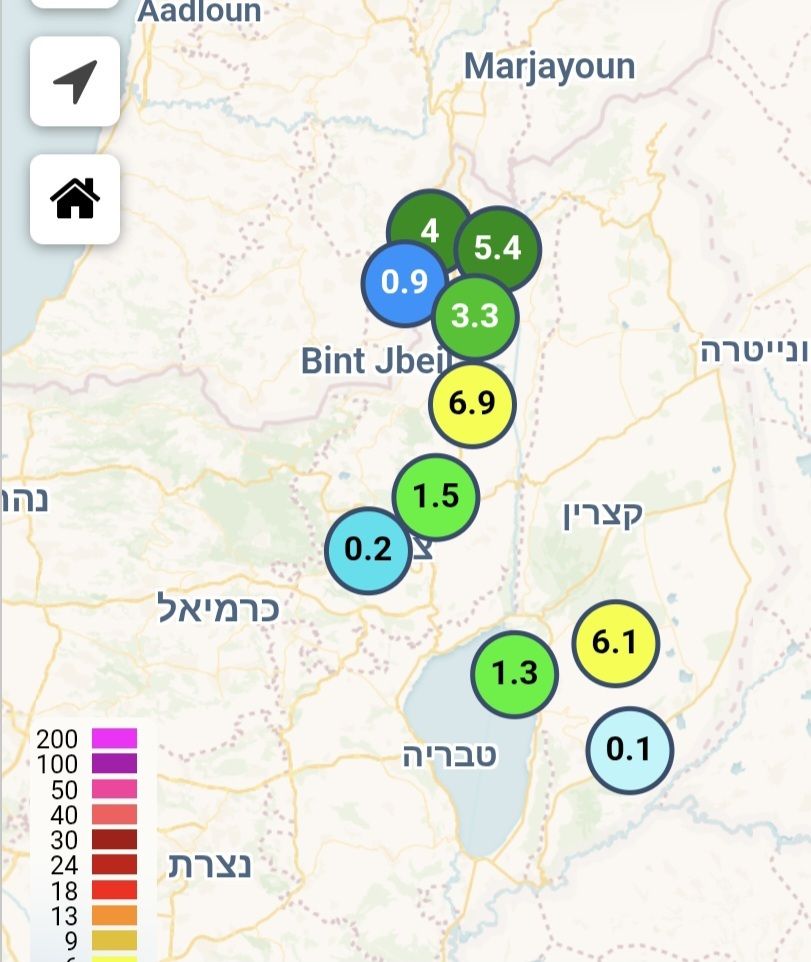Tap the yellow 6.1 station marker
Image resolution: width=811 pixels, height=962 pixels.
[615, 643]
